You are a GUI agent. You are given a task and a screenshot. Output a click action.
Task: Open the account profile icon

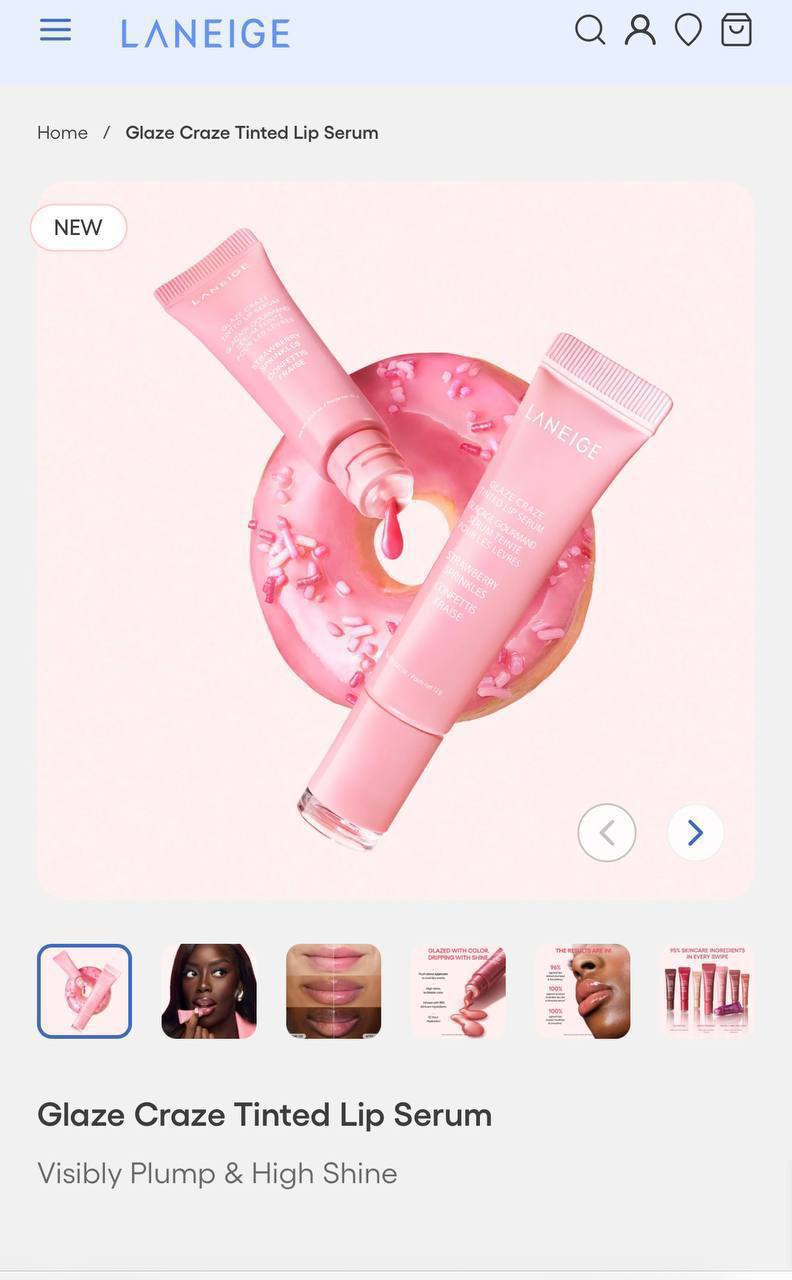640,30
